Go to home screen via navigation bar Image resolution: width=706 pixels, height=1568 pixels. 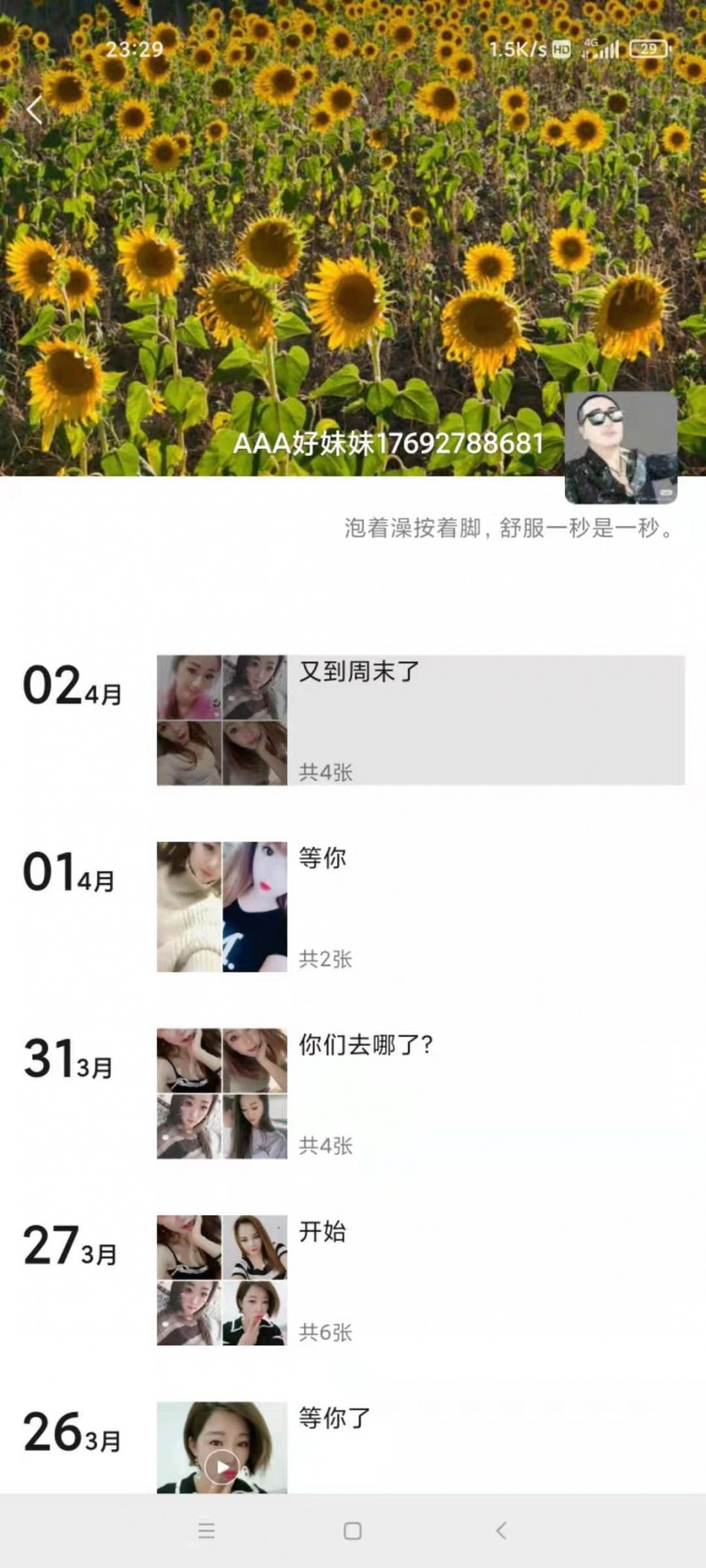pos(353,1530)
